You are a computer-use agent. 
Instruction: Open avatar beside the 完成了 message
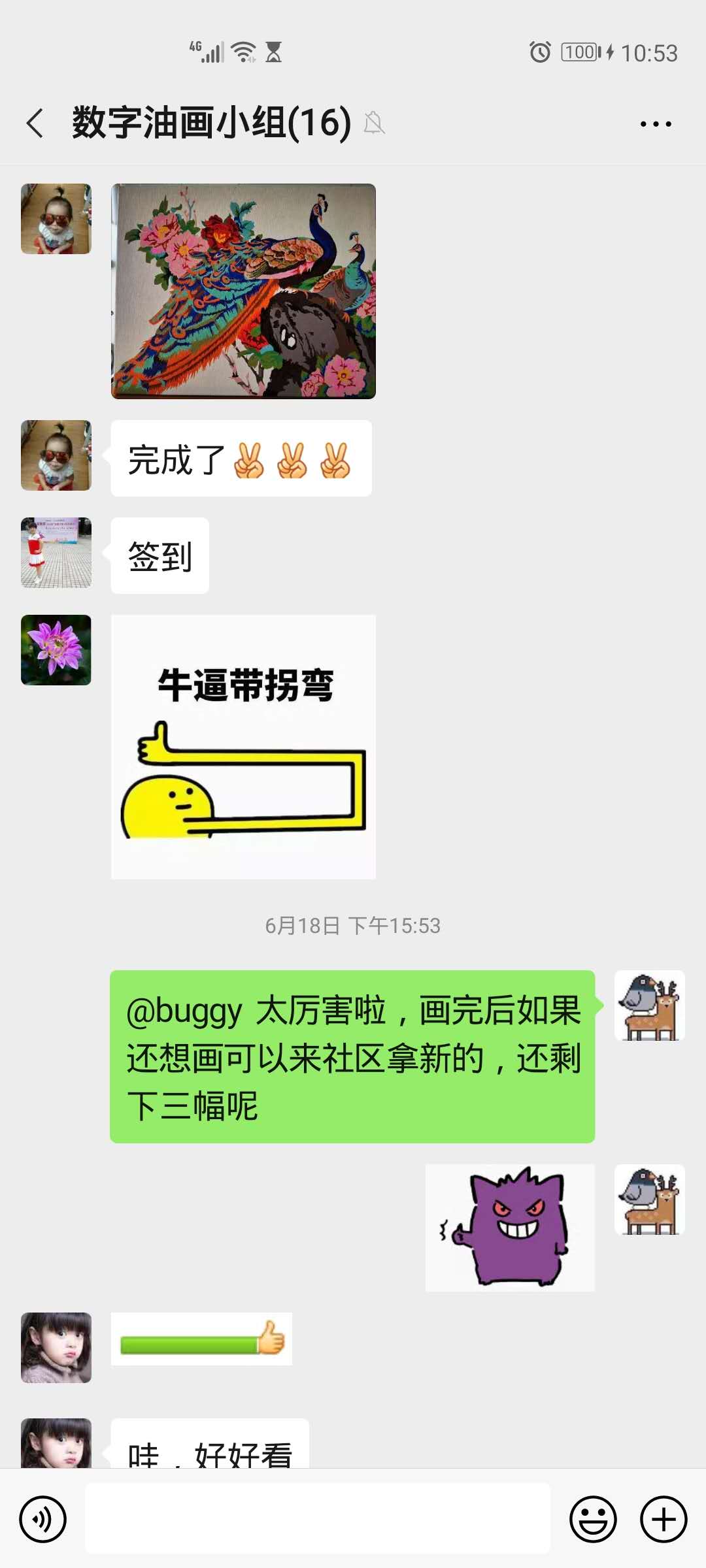click(x=56, y=455)
